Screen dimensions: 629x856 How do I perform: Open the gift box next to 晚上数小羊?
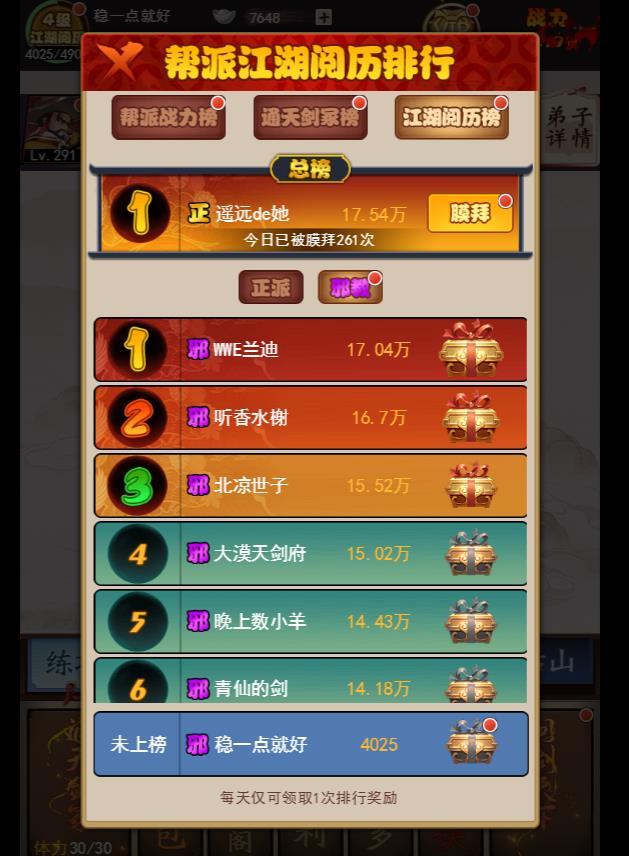tap(471, 622)
